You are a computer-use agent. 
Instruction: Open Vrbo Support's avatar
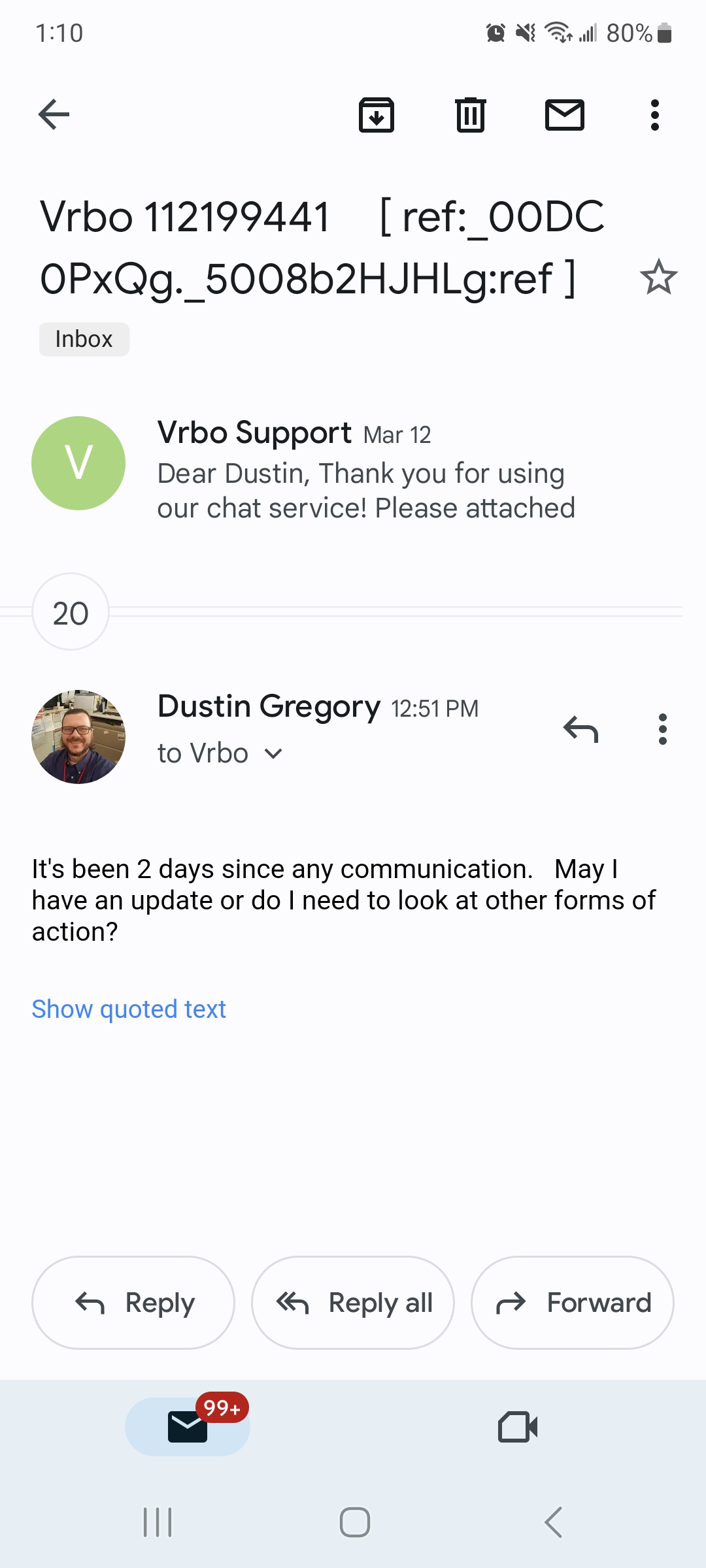point(78,463)
